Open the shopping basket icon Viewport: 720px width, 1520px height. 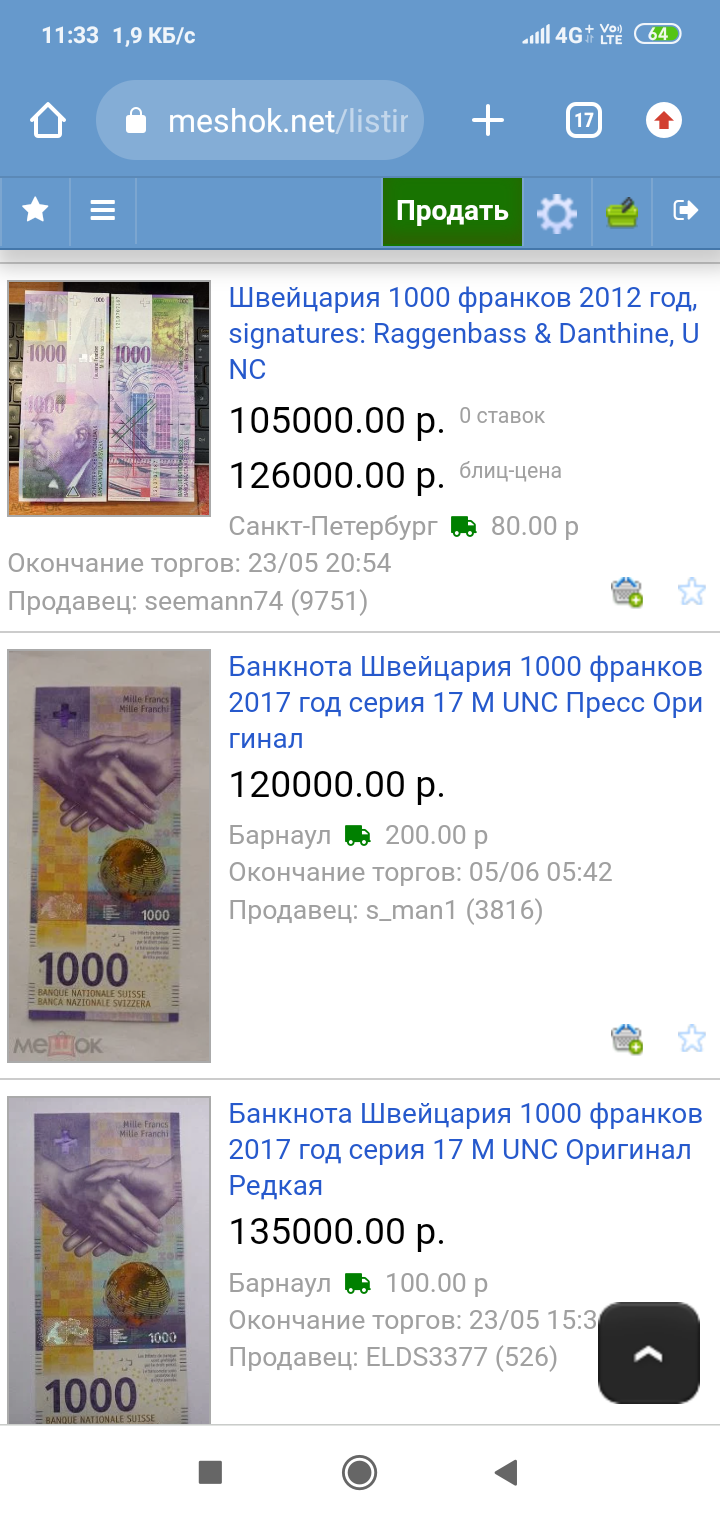(622, 212)
